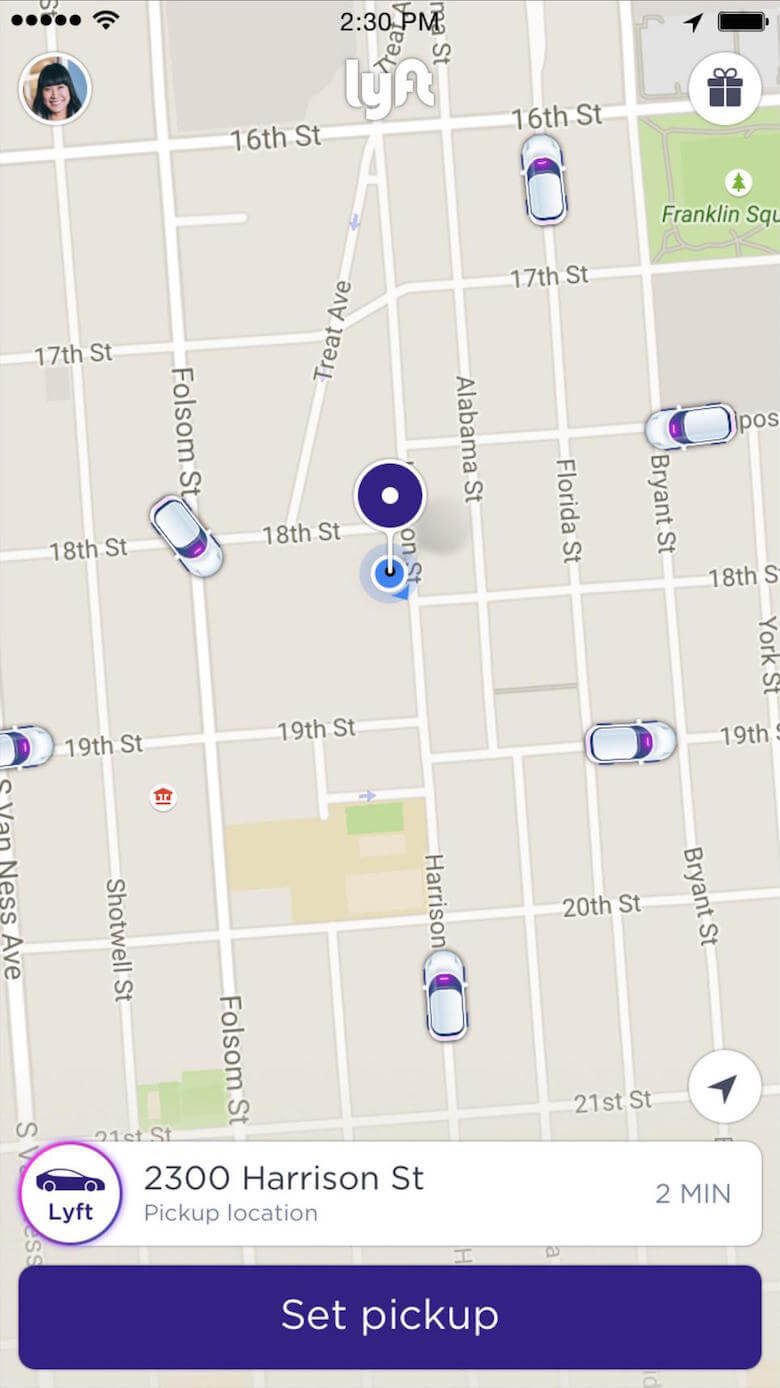Open the profile photo menu
The image size is (780, 1388).
[55, 88]
